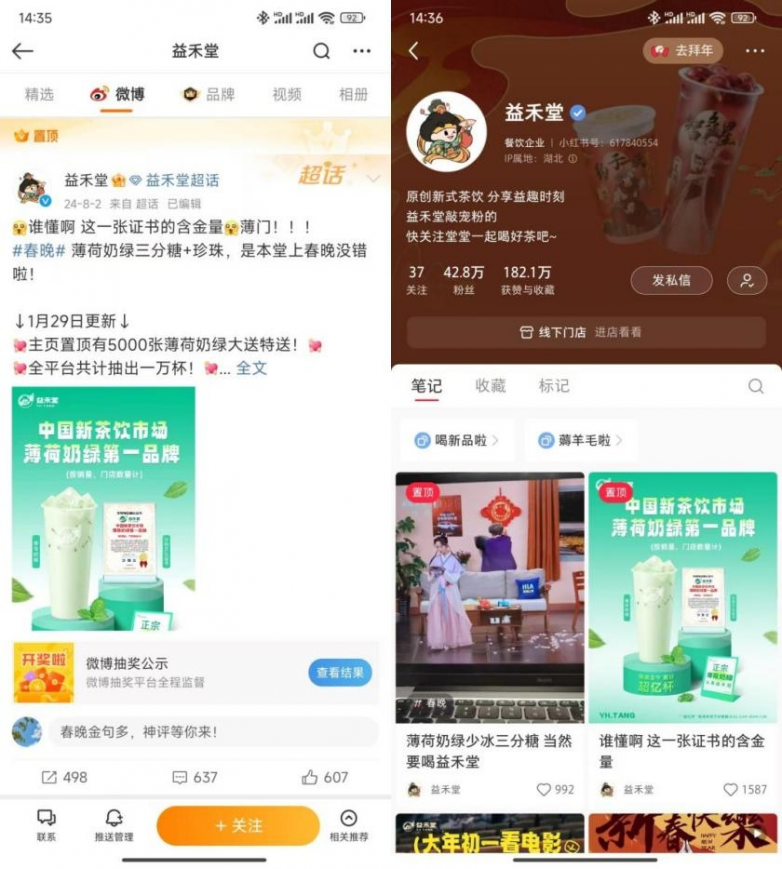782x869 pixels.
Task: Switch to the 收藏 tab
Action: point(490,386)
